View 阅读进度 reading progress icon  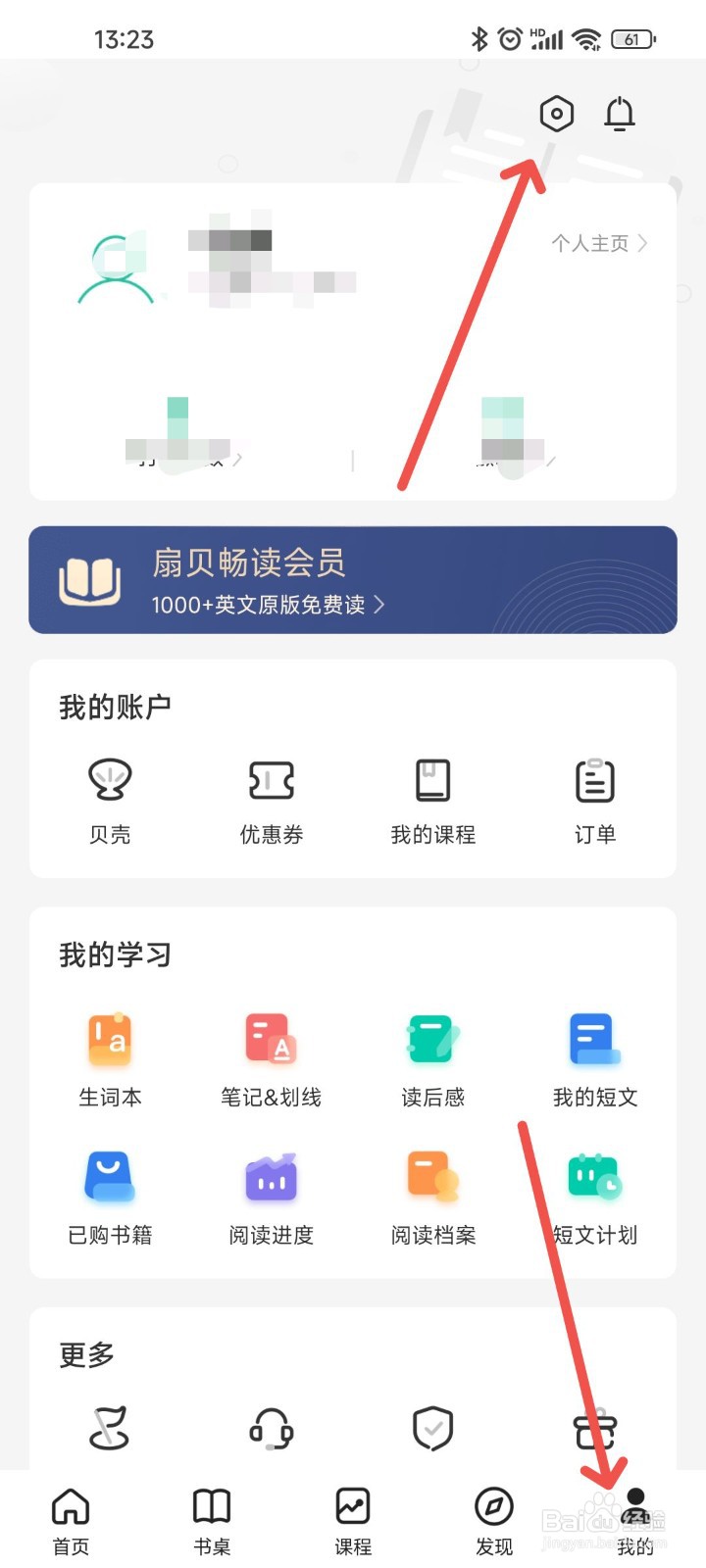click(x=271, y=1176)
